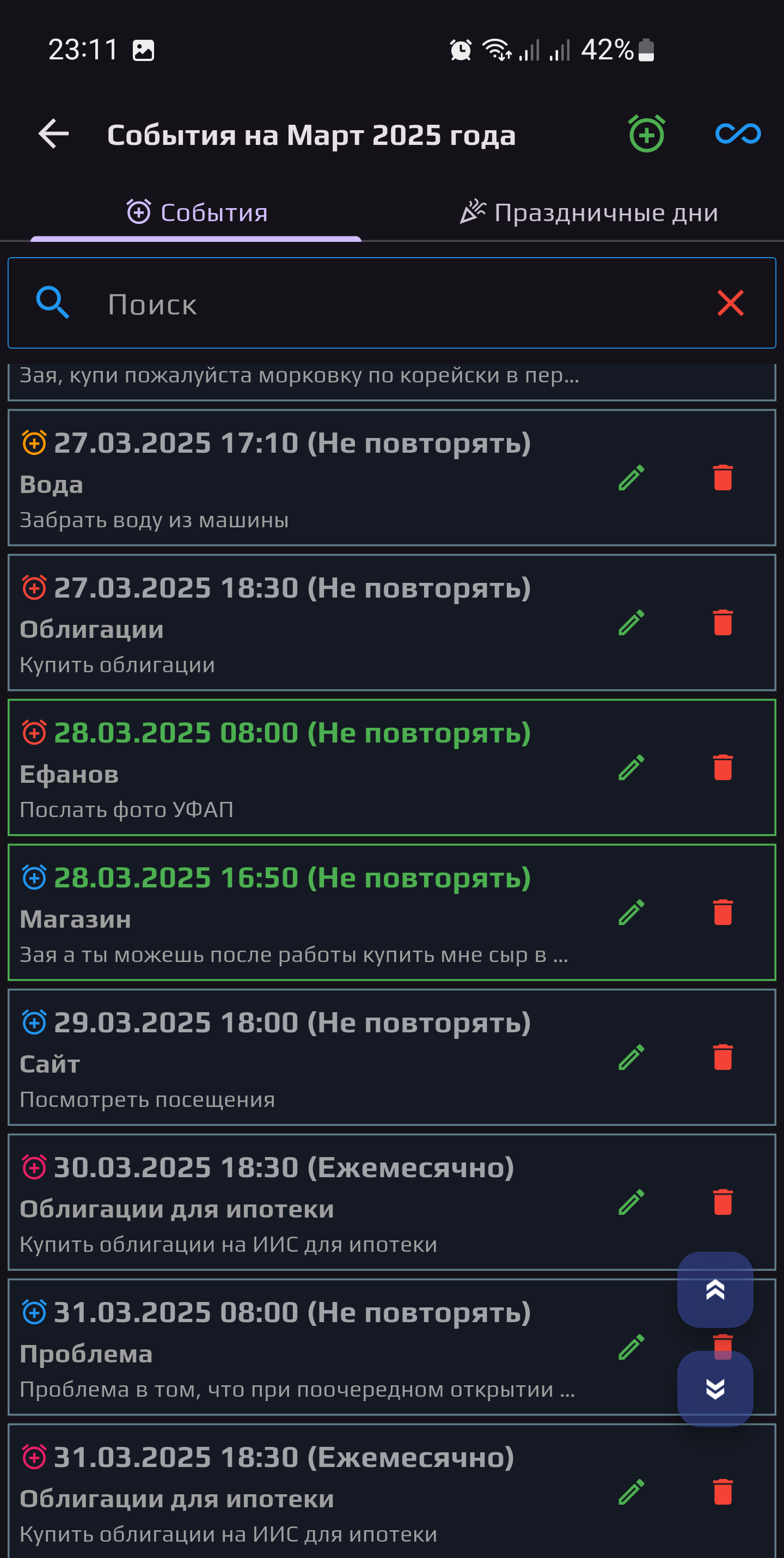Select the События tab

196,212
